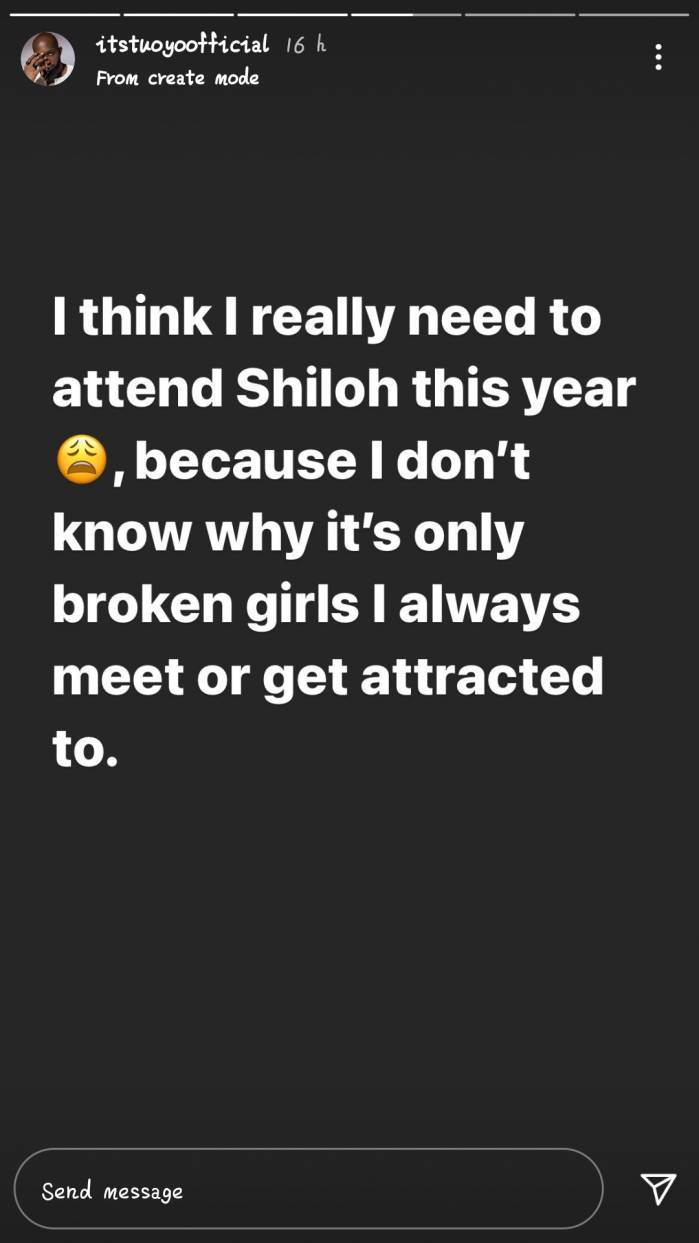
Task: Tap the Send message field
Action: (x=308, y=1189)
